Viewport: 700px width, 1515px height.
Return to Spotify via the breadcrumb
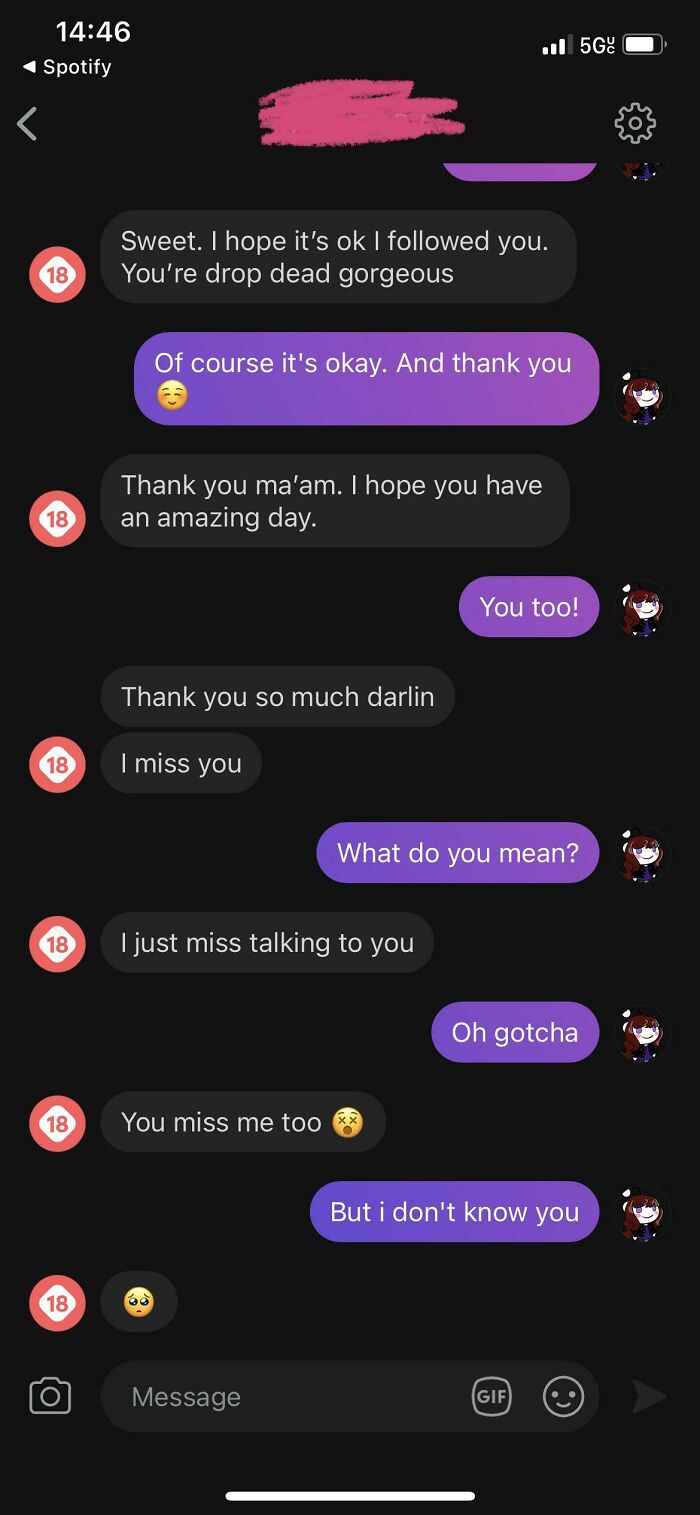(66, 67)
